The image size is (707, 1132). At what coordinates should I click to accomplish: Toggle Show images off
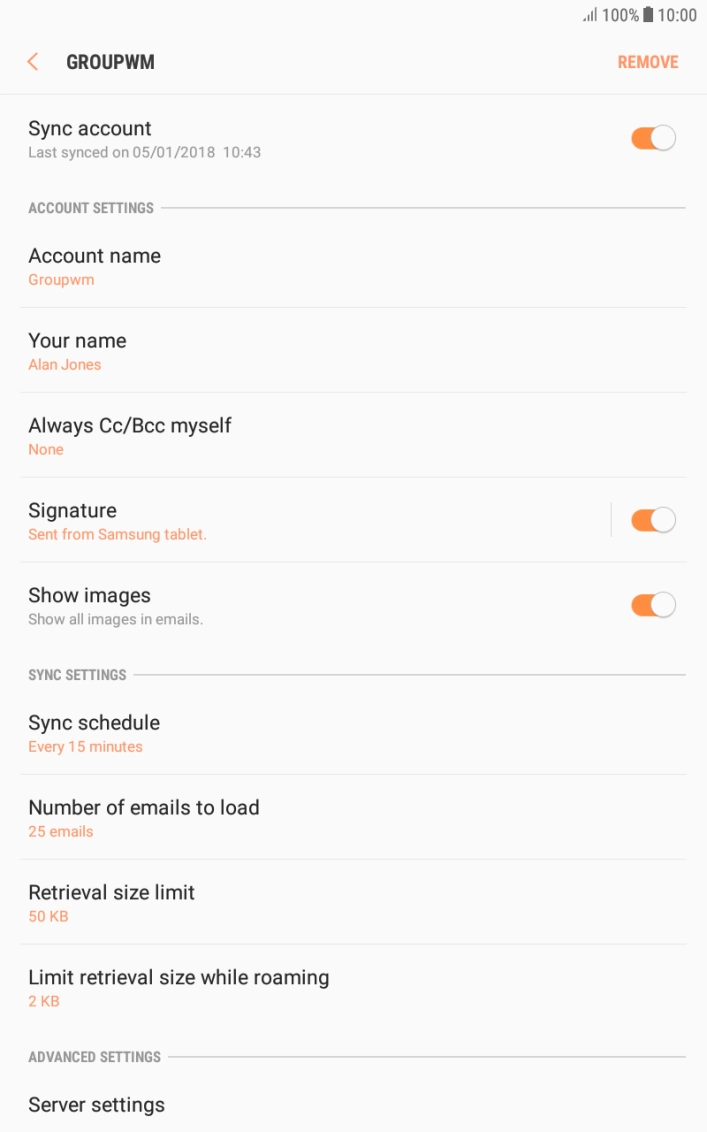point(653,605)
